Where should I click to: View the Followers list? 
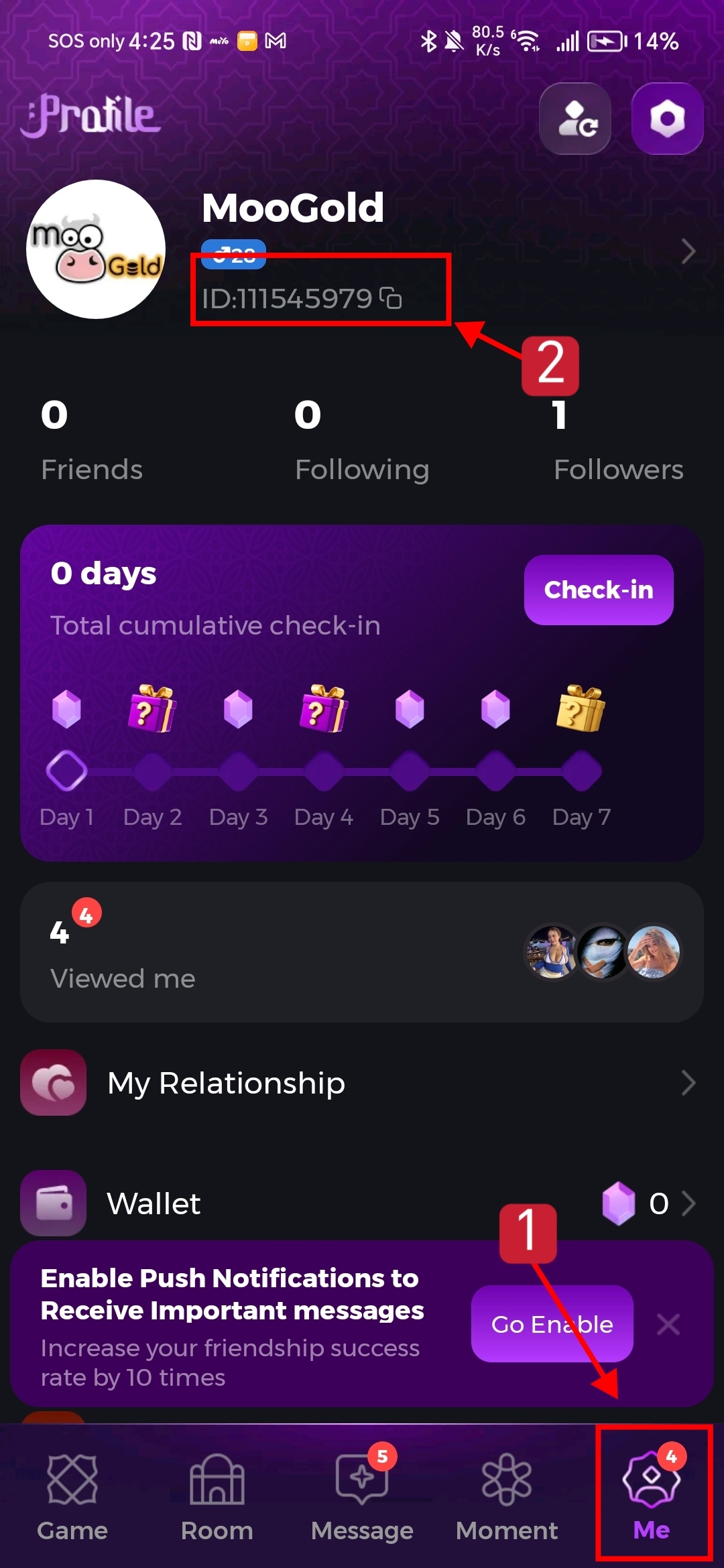click(x=617, y=440)
